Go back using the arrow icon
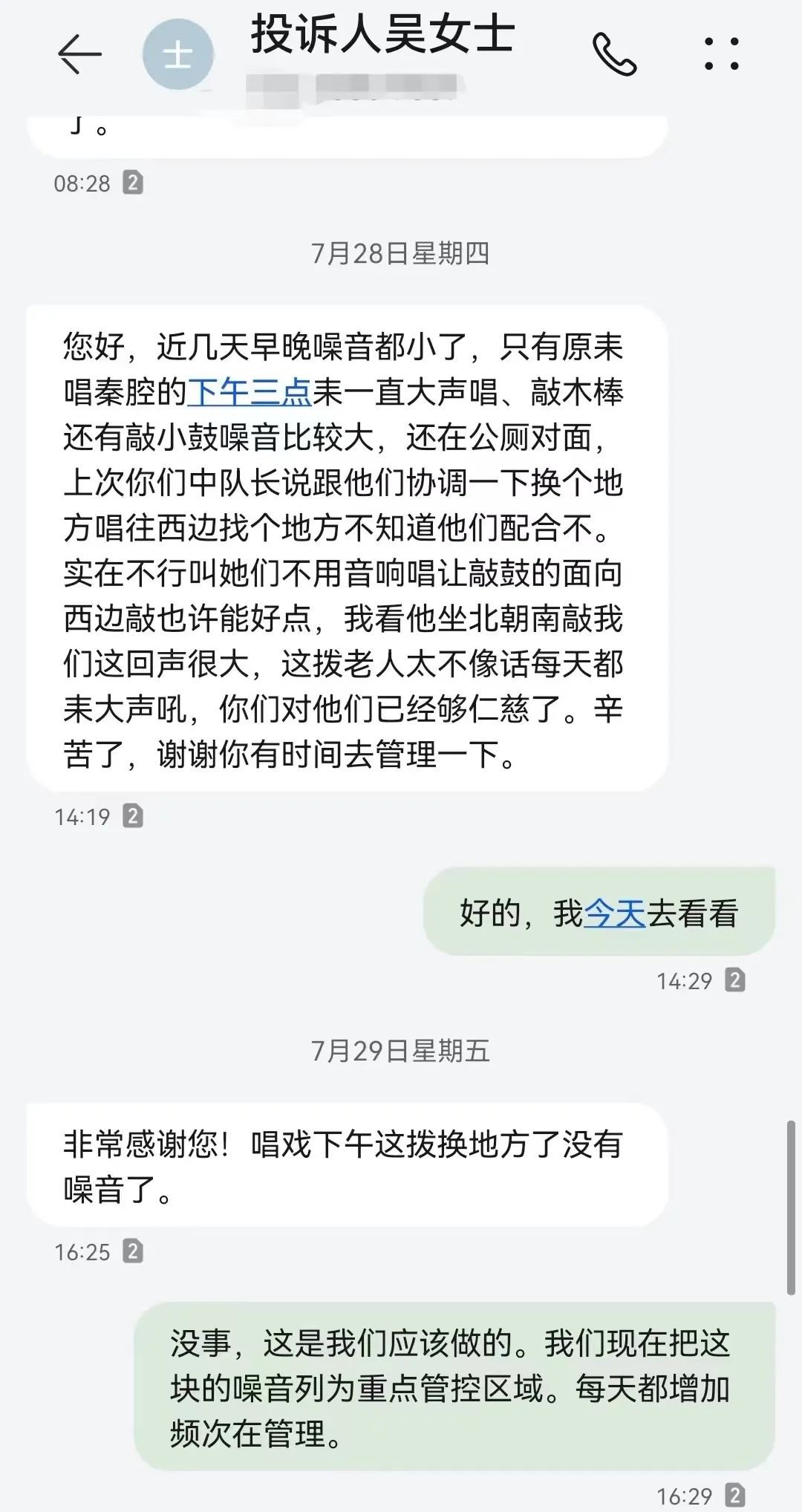This screenshot has width=802, height=1512. [79, 53]
